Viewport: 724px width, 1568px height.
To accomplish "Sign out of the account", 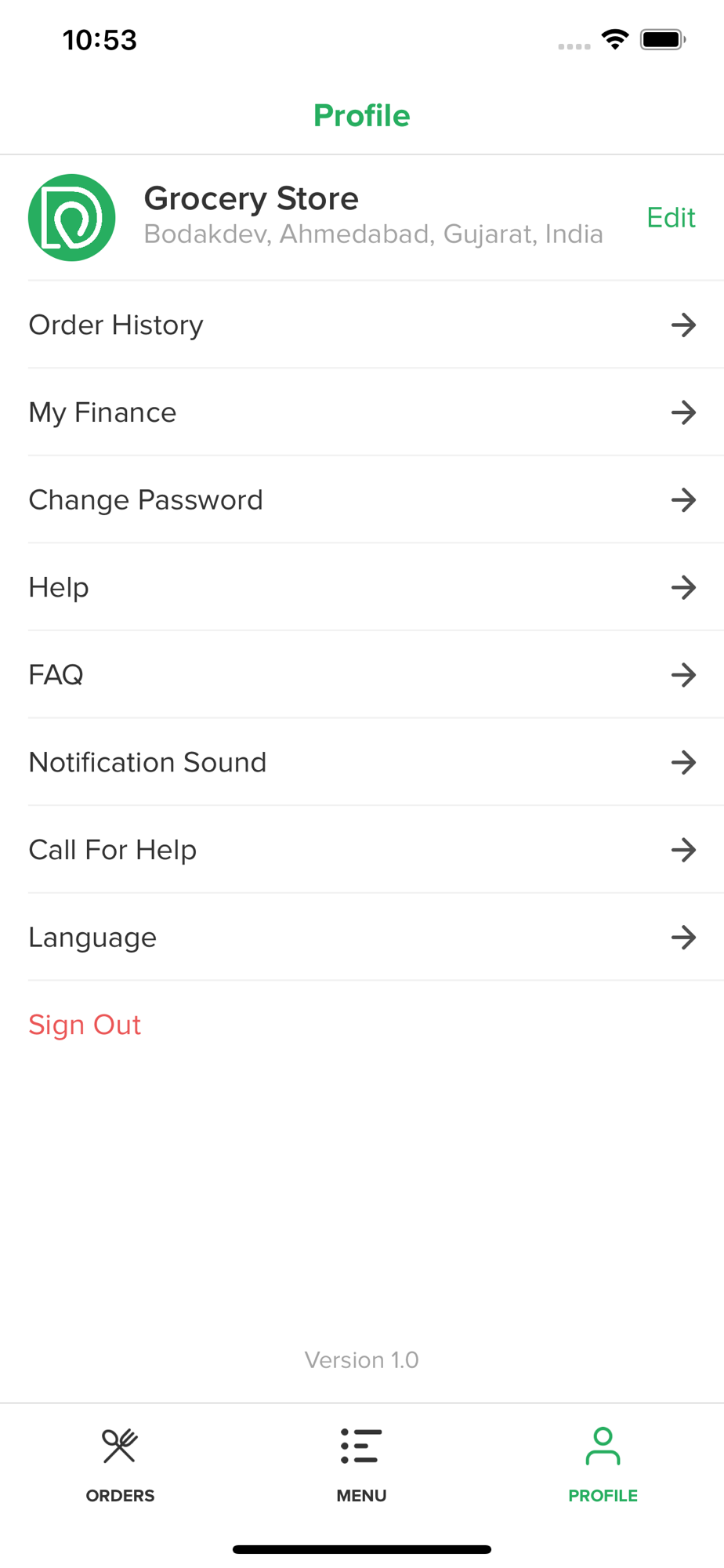I will (x=85, y=1025).
